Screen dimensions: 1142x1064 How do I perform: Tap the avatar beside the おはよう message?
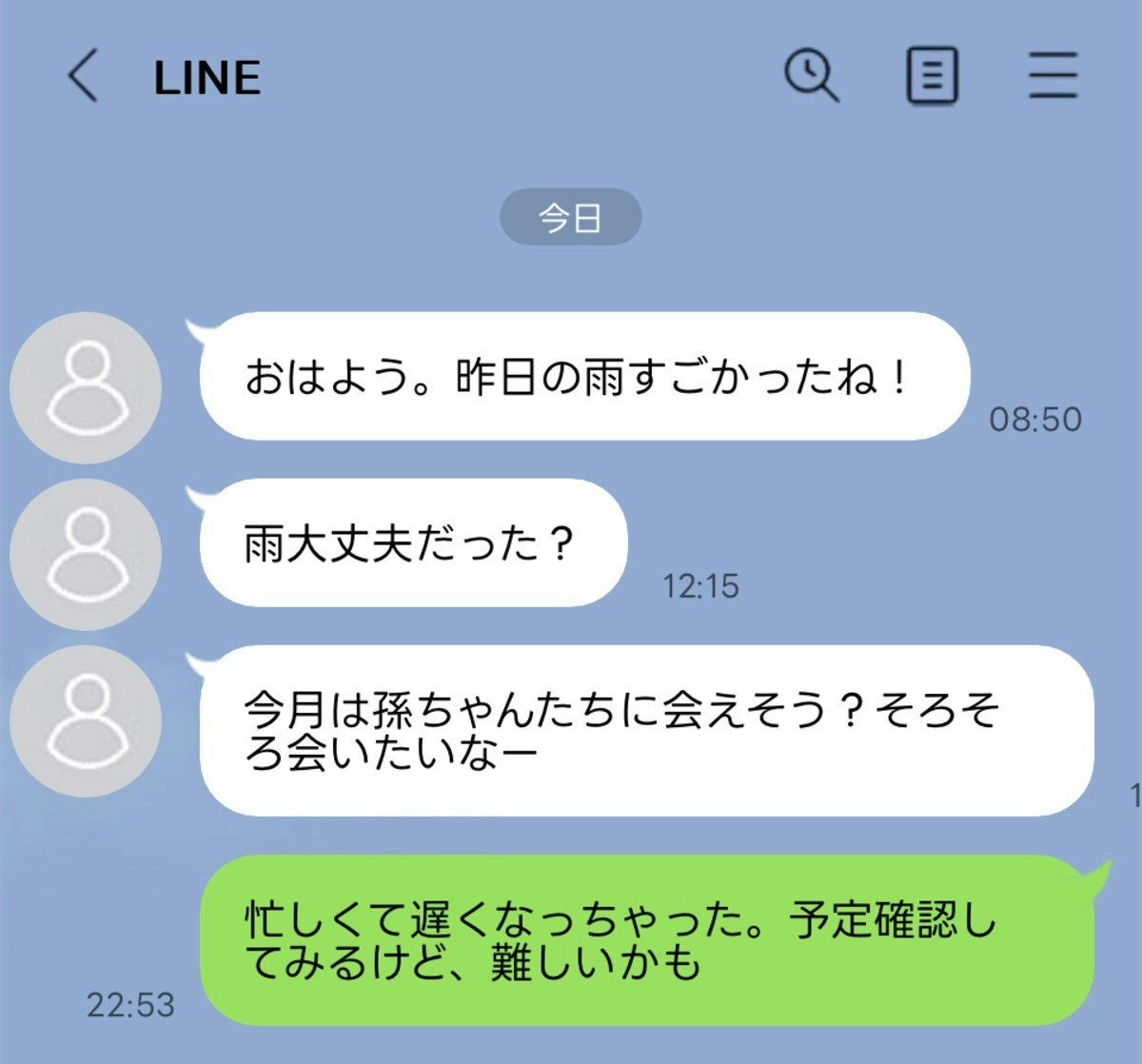click(86, 388)
